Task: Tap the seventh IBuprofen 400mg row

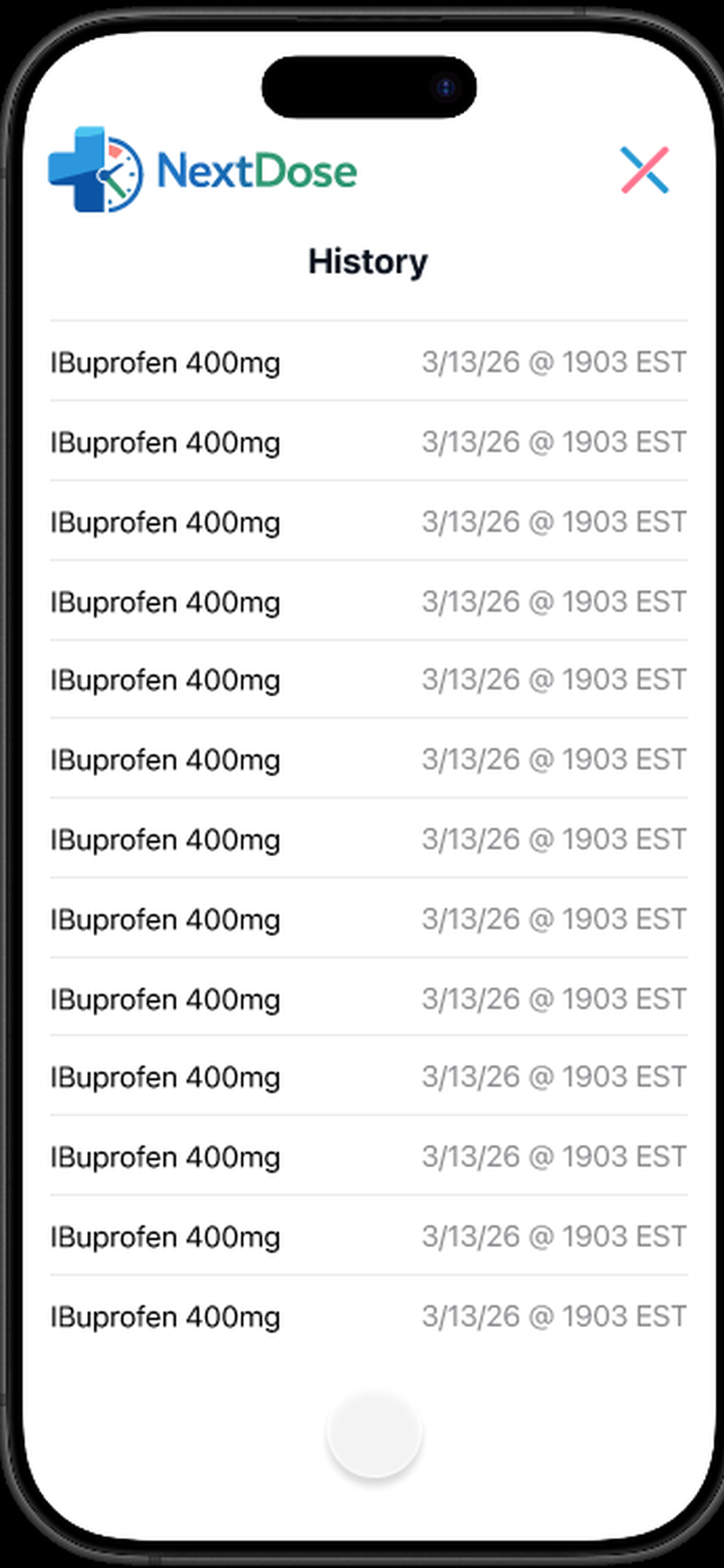Action: (166, 839)
